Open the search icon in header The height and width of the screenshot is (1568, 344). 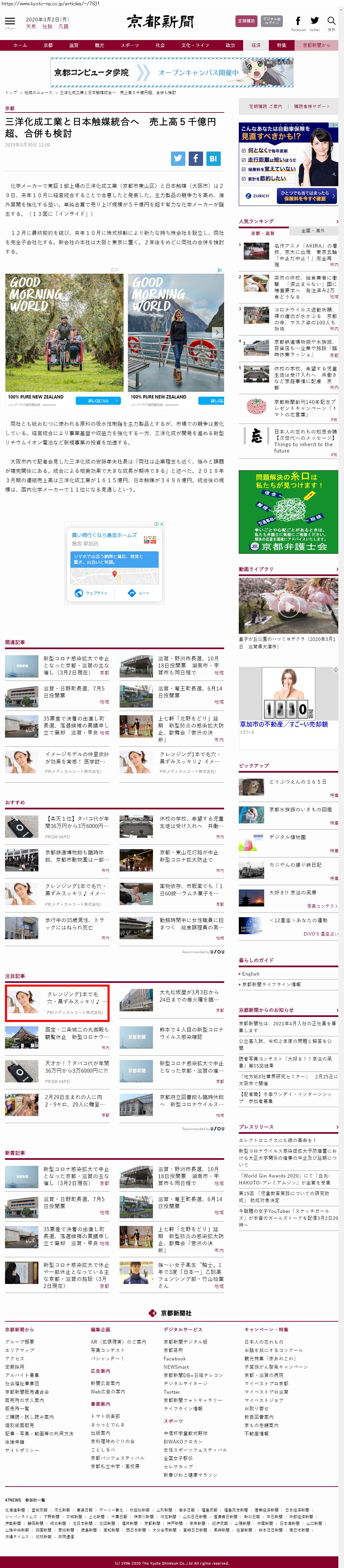(331, 22)
